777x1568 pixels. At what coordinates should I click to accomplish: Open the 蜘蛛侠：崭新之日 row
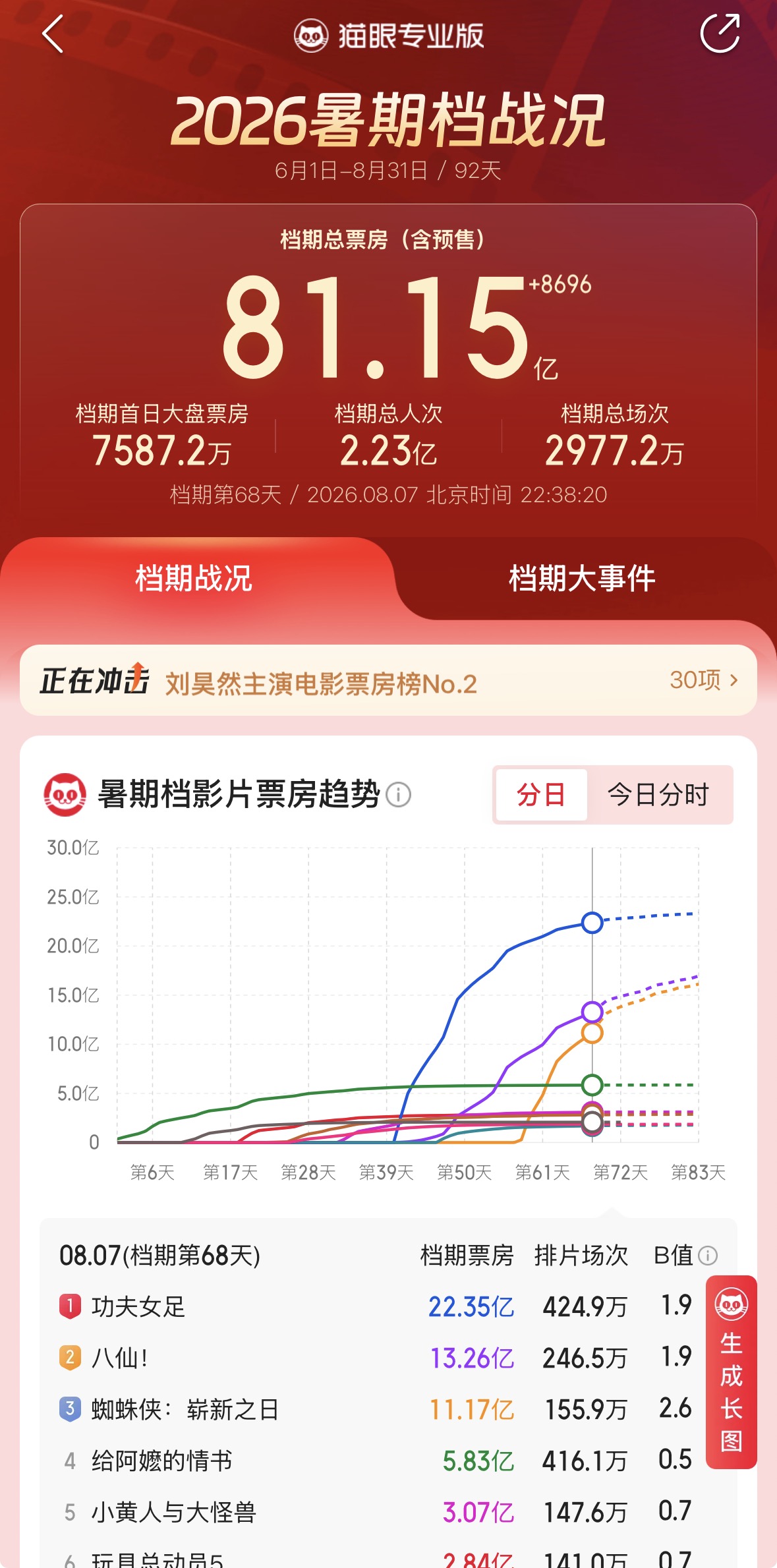(x=376, y=1409)
